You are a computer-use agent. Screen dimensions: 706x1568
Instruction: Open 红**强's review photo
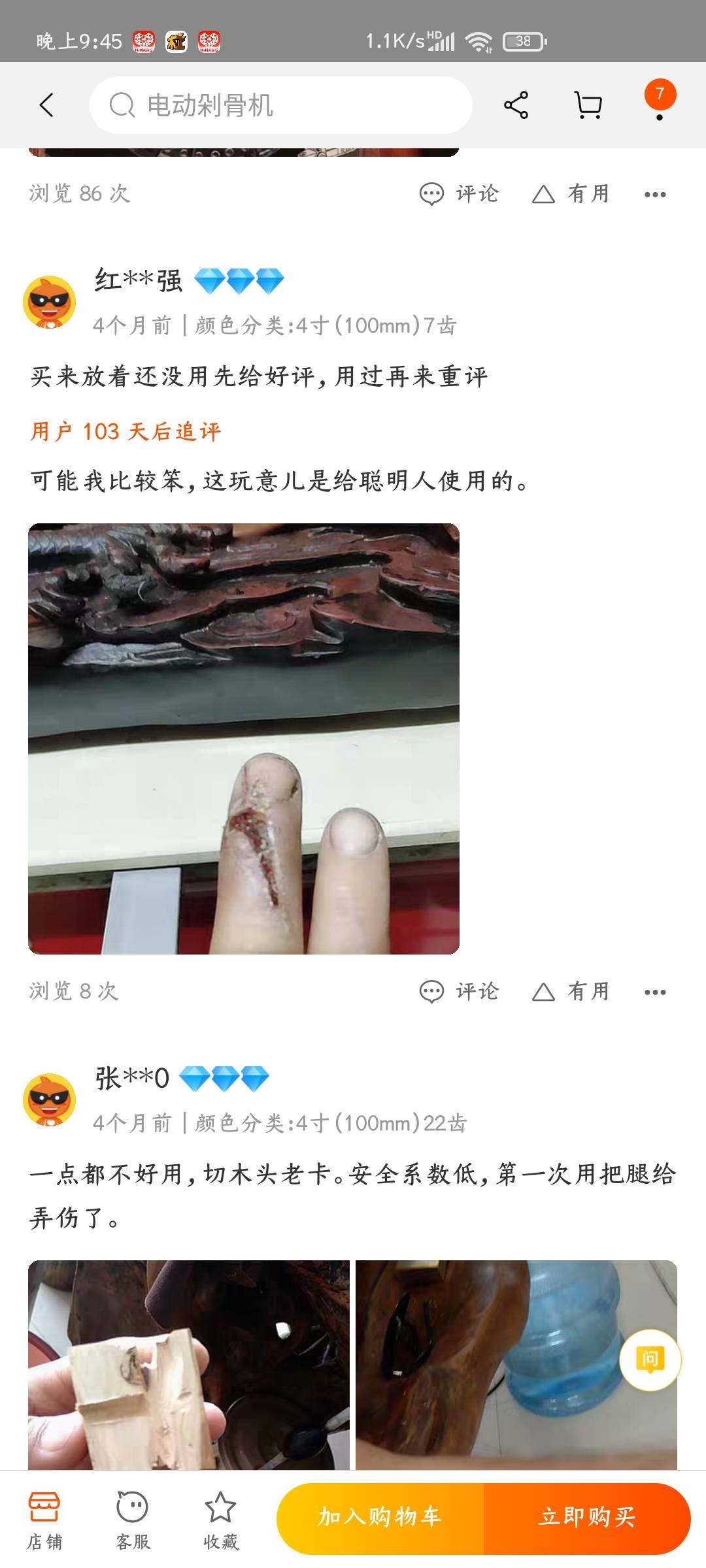click(244, 738)
